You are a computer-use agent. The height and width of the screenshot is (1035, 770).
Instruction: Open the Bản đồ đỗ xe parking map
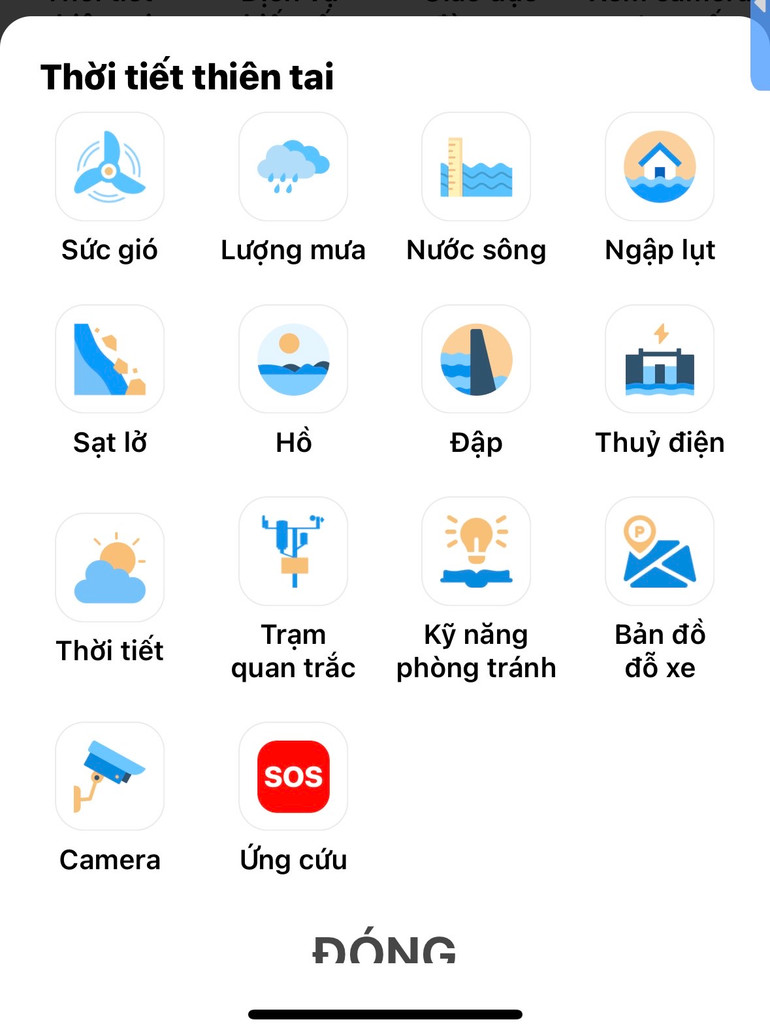659,551
